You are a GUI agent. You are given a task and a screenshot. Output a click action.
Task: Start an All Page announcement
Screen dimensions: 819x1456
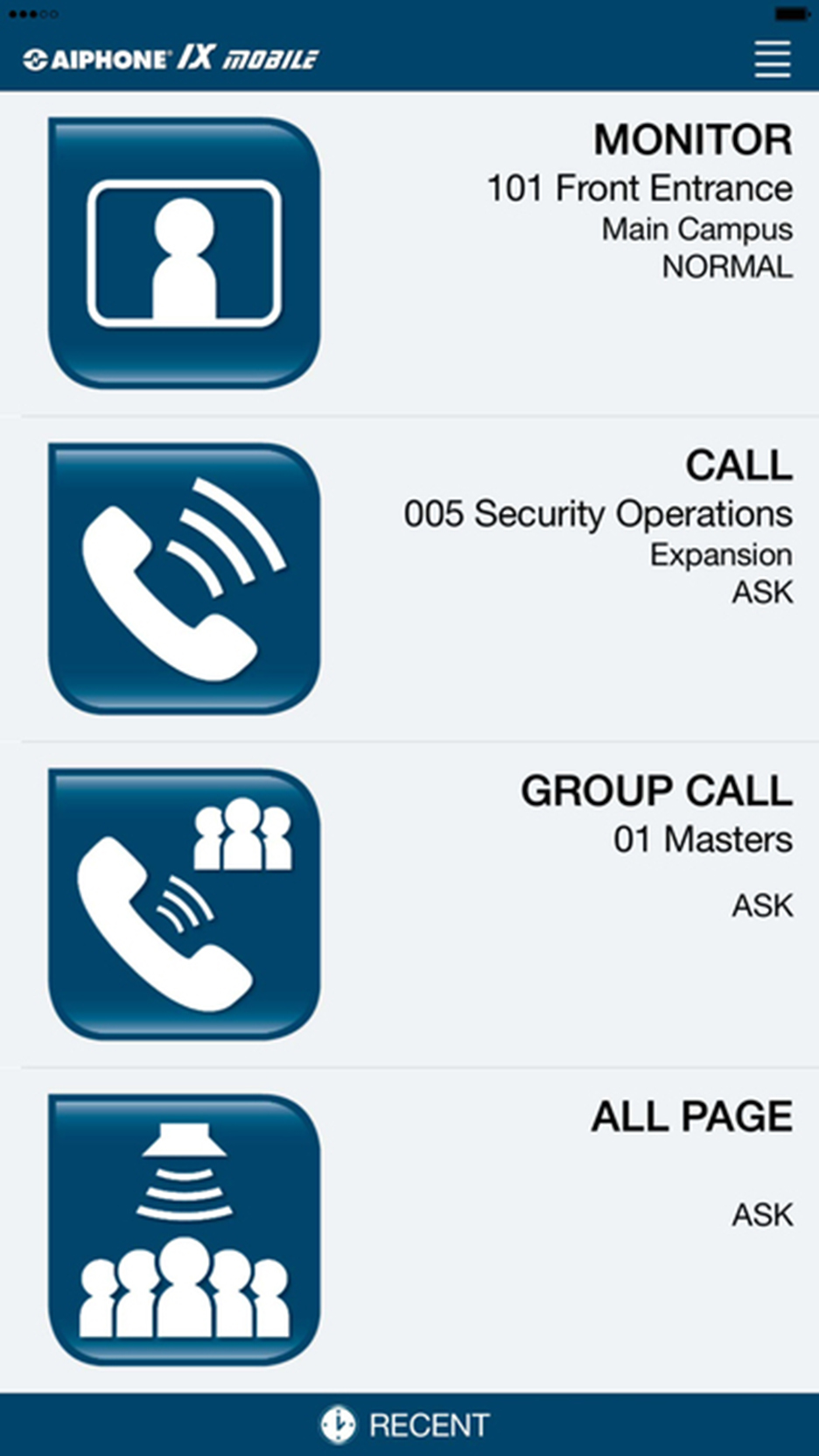(x=185, y=1229)
